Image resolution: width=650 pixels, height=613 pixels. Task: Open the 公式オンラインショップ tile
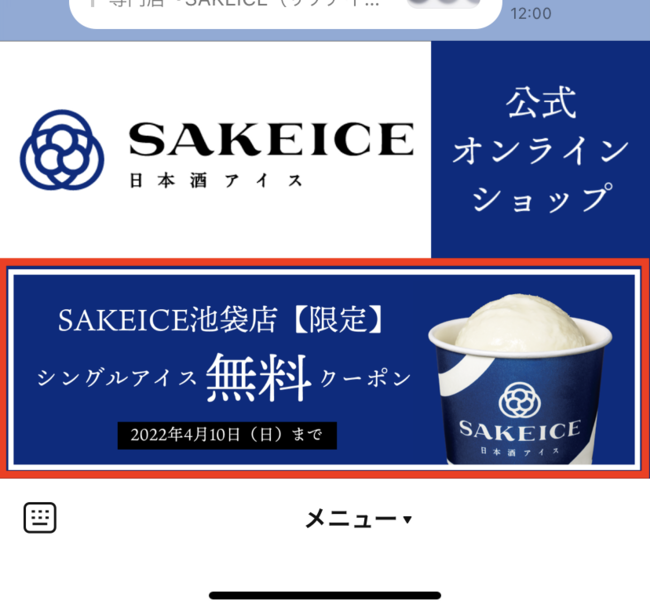[540, 150]
